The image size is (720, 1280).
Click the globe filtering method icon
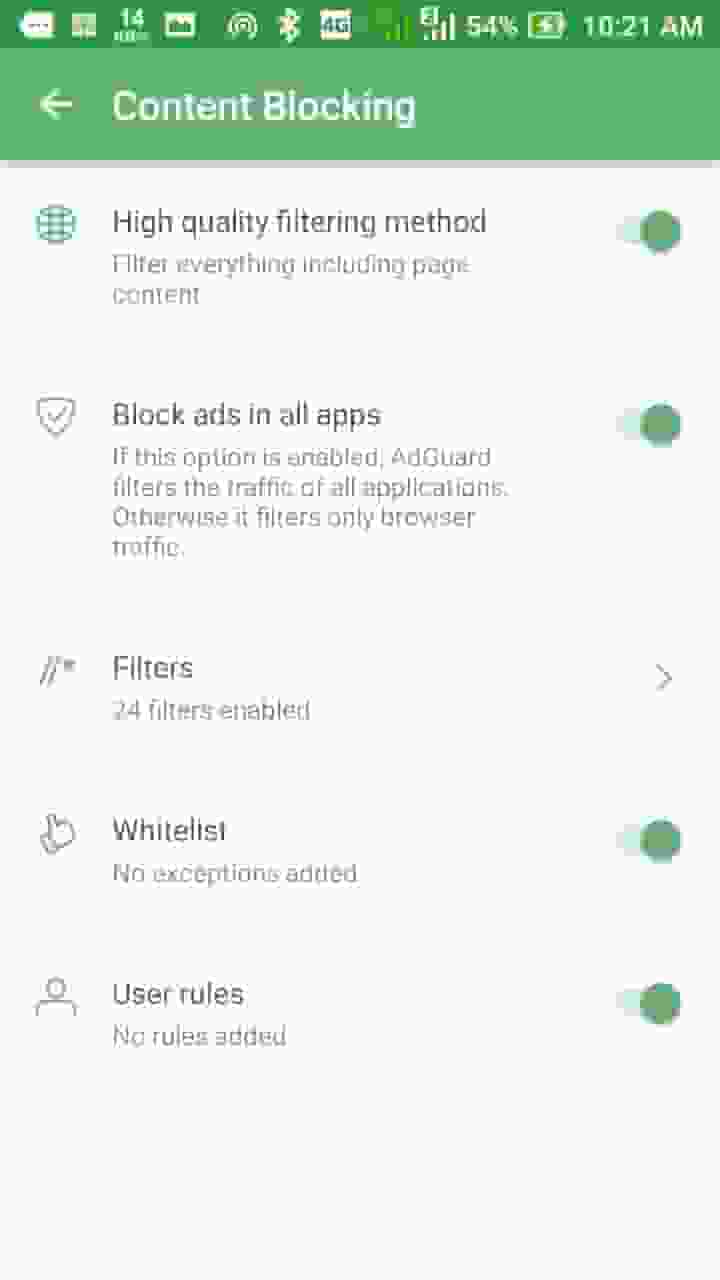(56, 225)
